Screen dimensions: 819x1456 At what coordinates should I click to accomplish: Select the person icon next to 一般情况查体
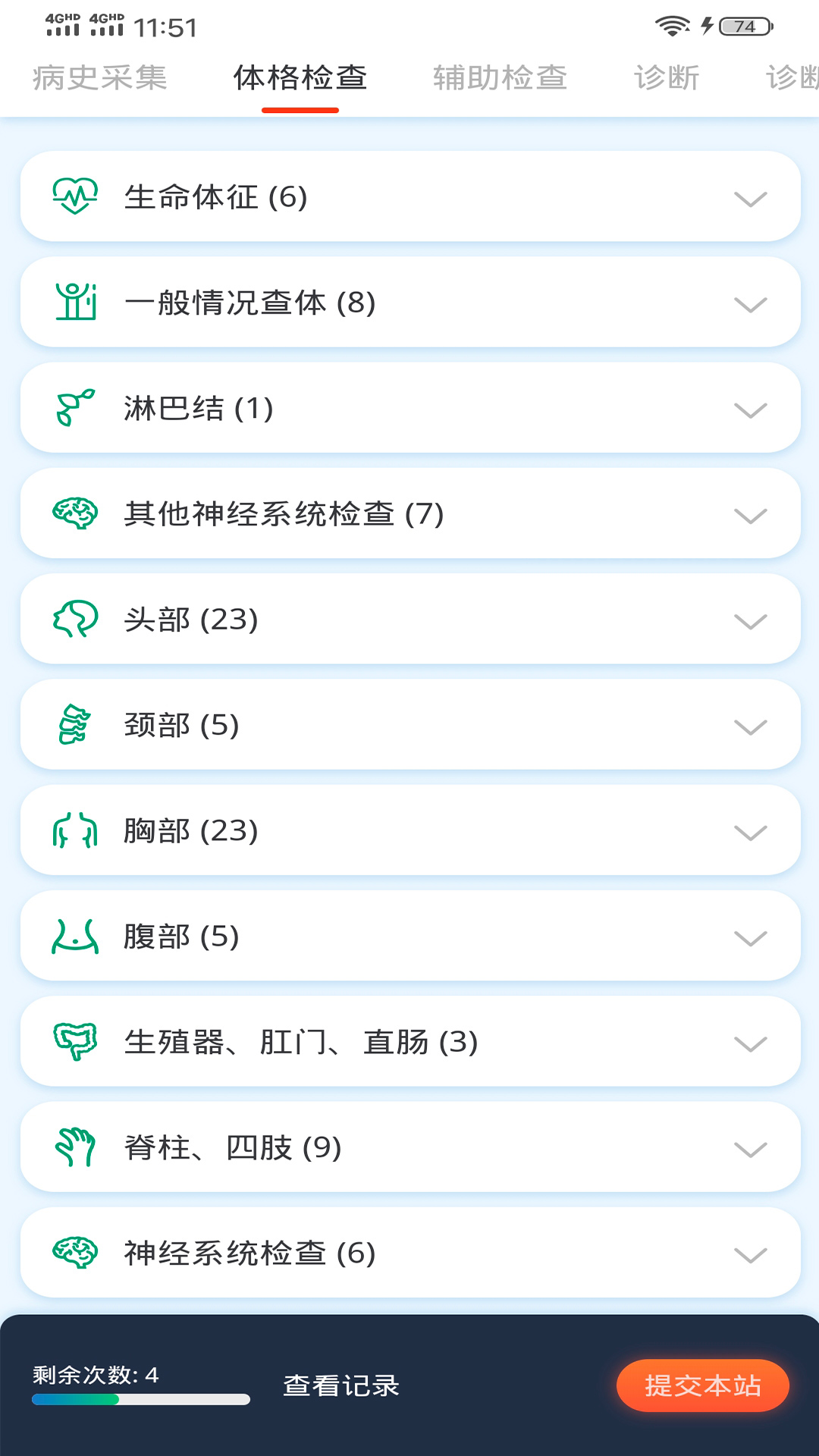[74, 301]
